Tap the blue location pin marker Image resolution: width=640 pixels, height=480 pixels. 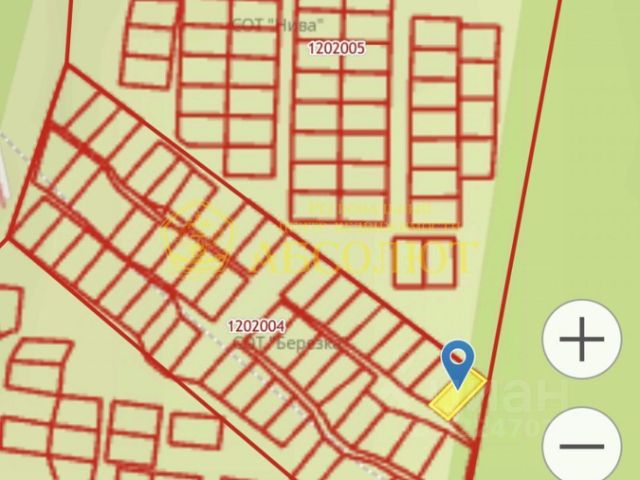(x=458, y=359)
